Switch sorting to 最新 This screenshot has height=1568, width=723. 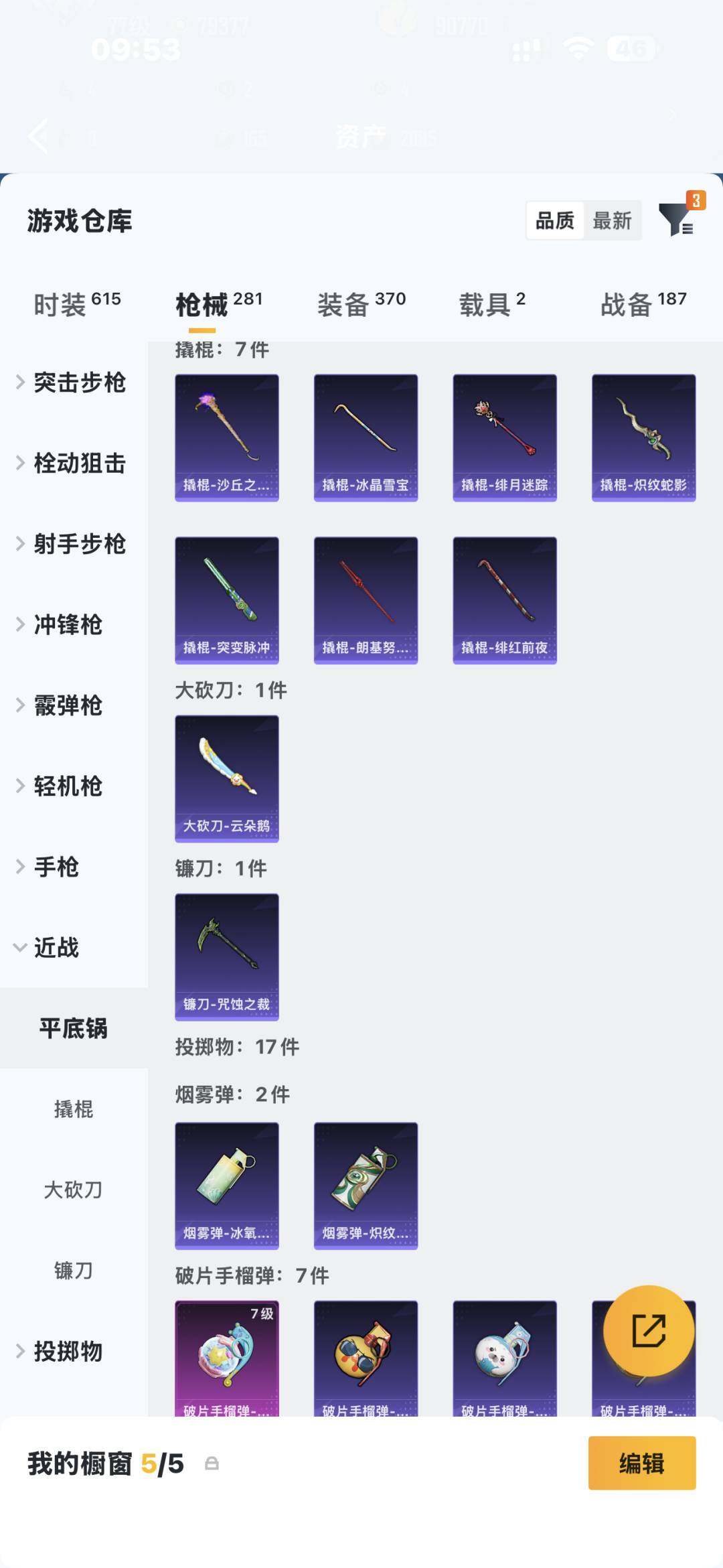point(613,221)
